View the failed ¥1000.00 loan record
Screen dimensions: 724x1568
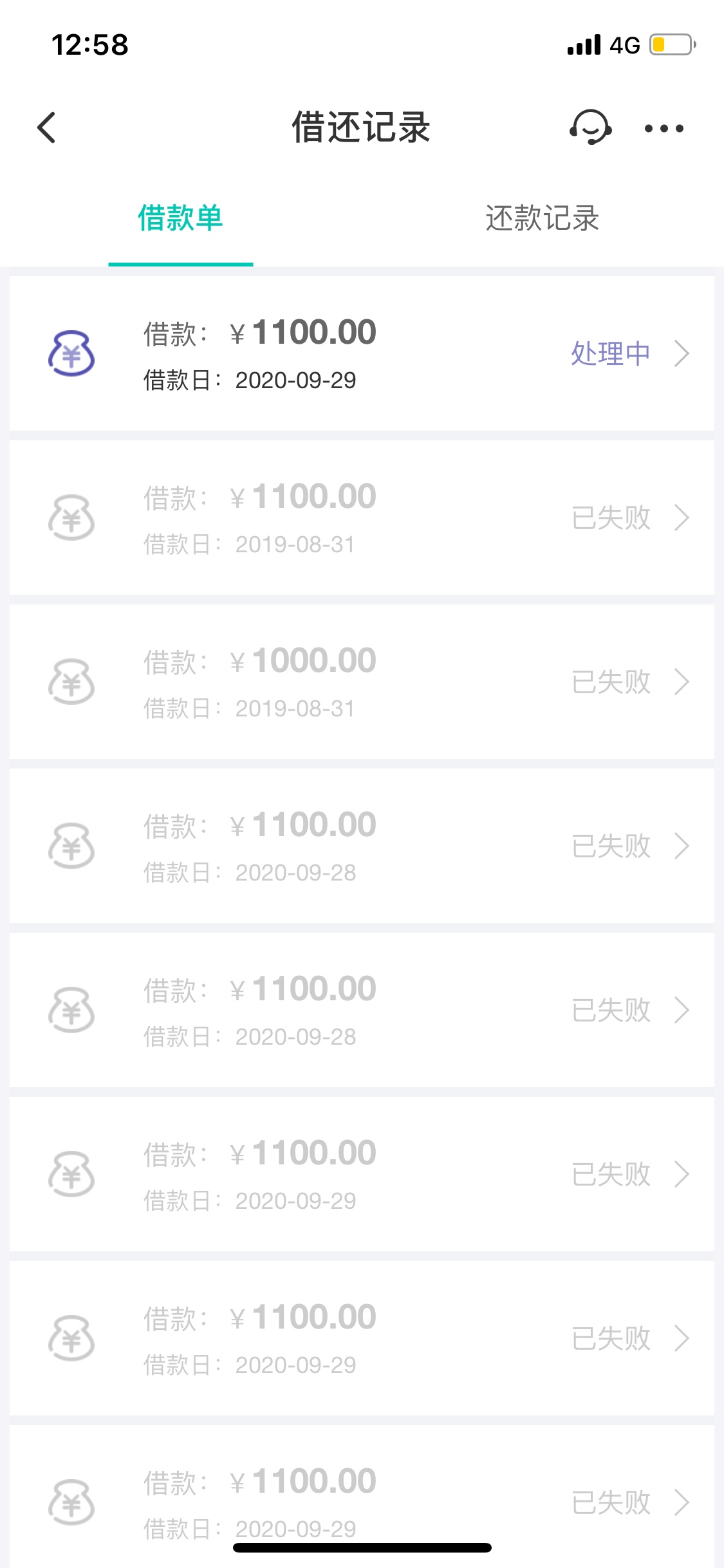(362, 682)
